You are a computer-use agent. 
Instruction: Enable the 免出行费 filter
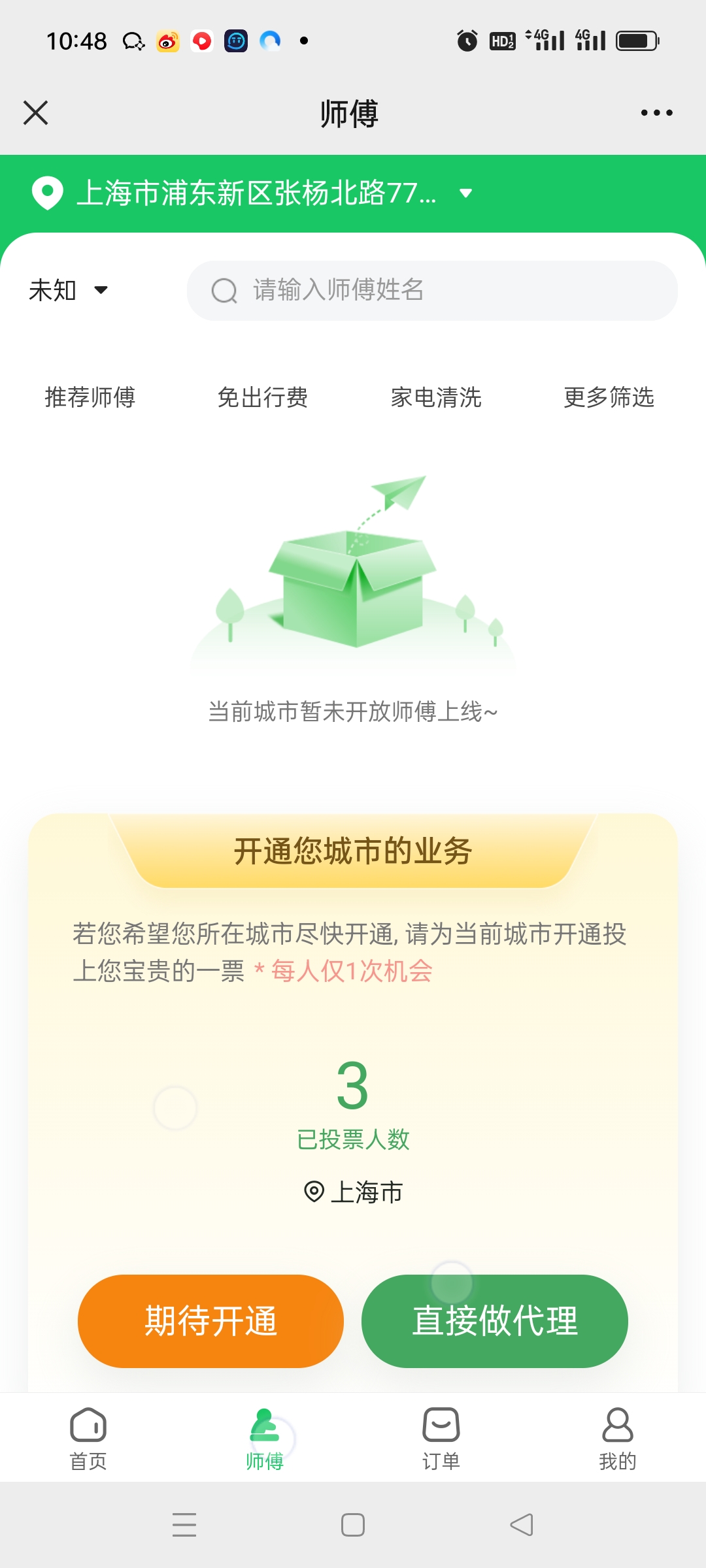coord(264,397)
